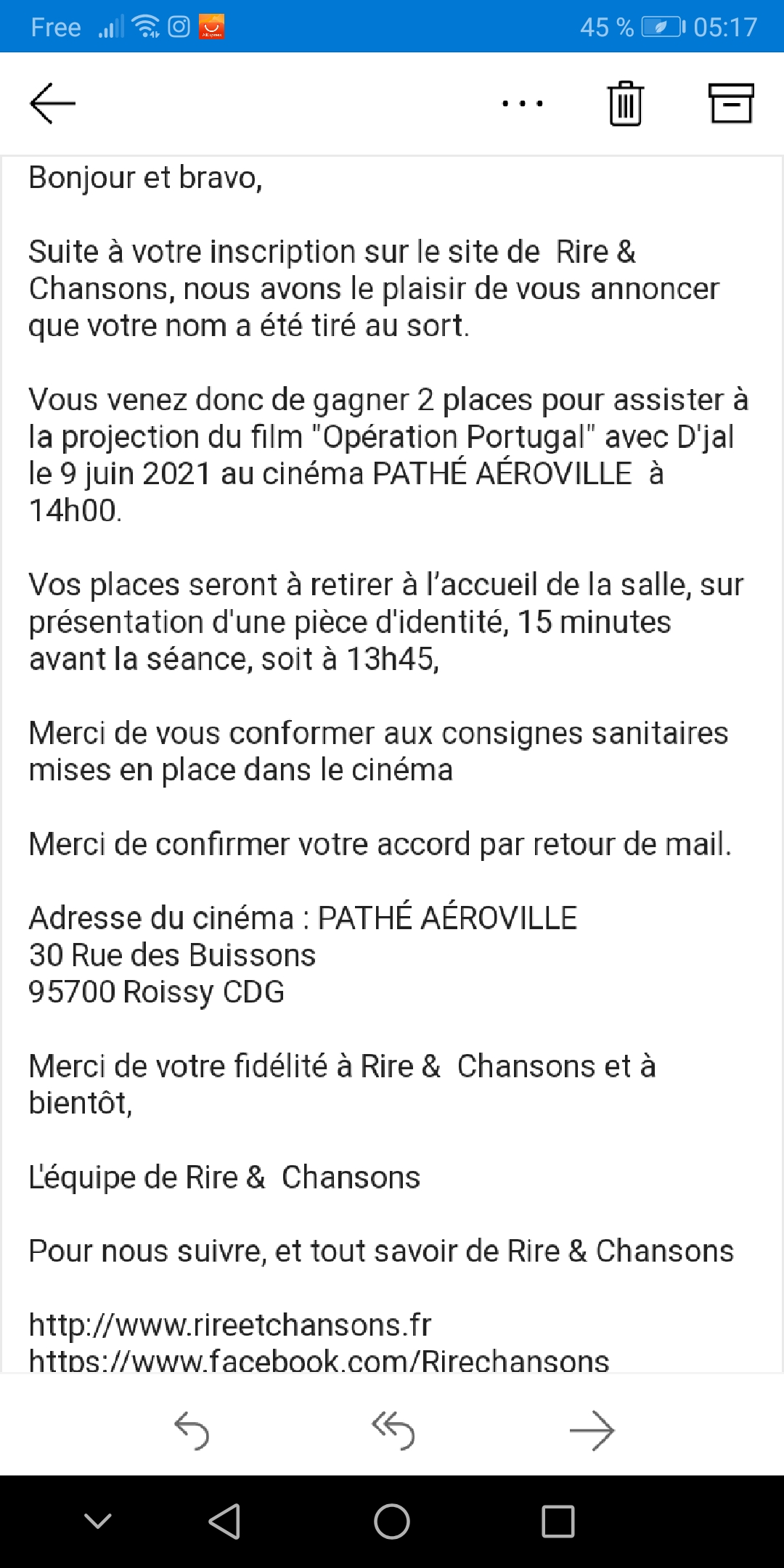Open the Facebook Rirechansons link

[x=319, y=1360]
